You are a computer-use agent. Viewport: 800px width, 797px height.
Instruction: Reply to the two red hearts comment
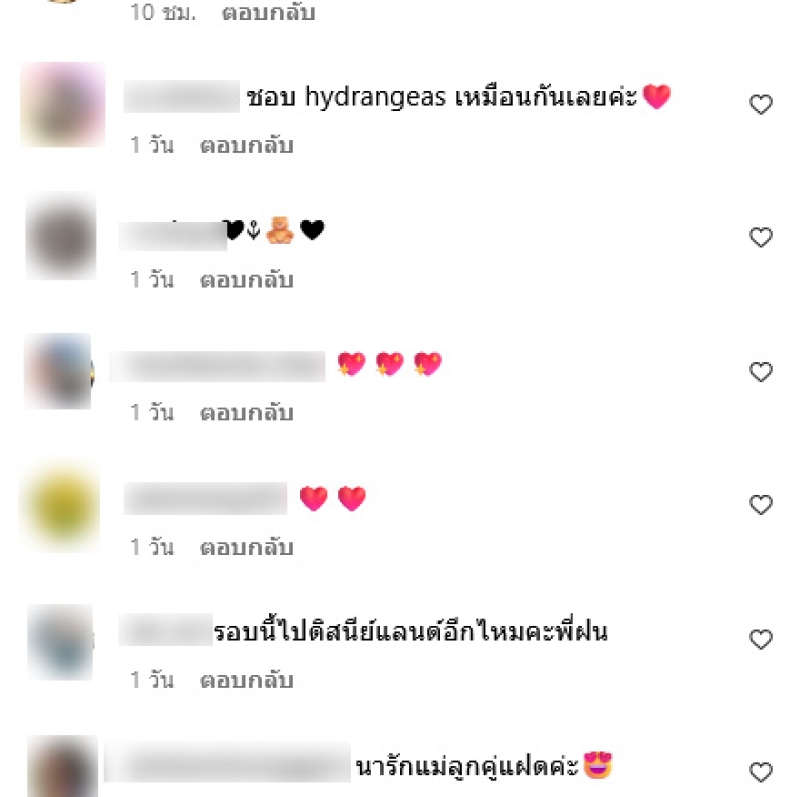click(246, 547)
